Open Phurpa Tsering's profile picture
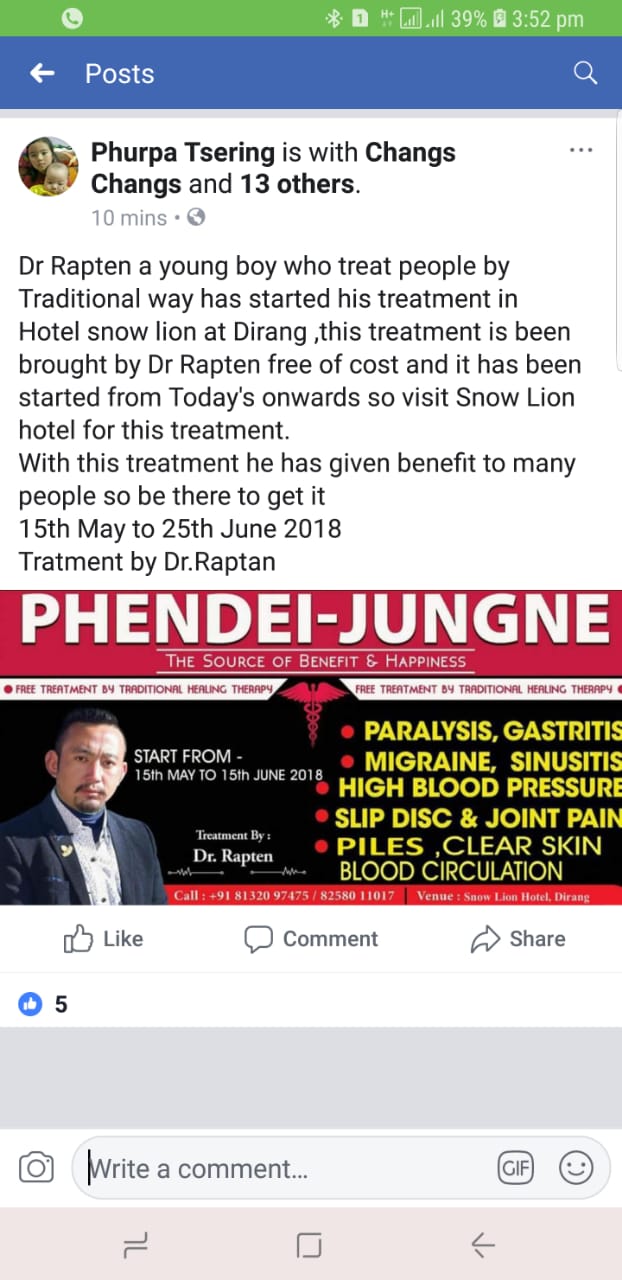 (48, 166)
